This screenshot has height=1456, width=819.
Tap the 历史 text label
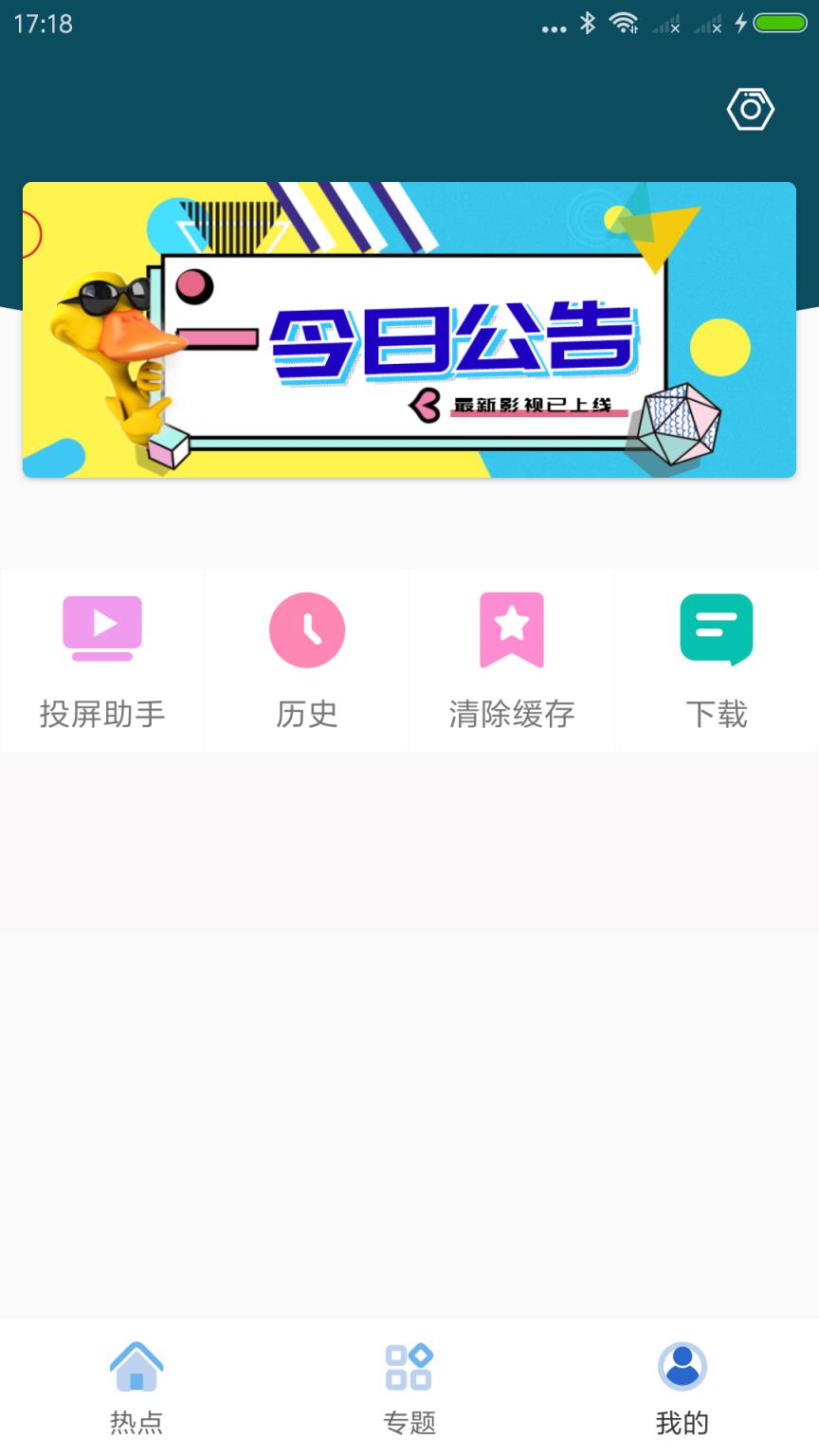point(307,715)
